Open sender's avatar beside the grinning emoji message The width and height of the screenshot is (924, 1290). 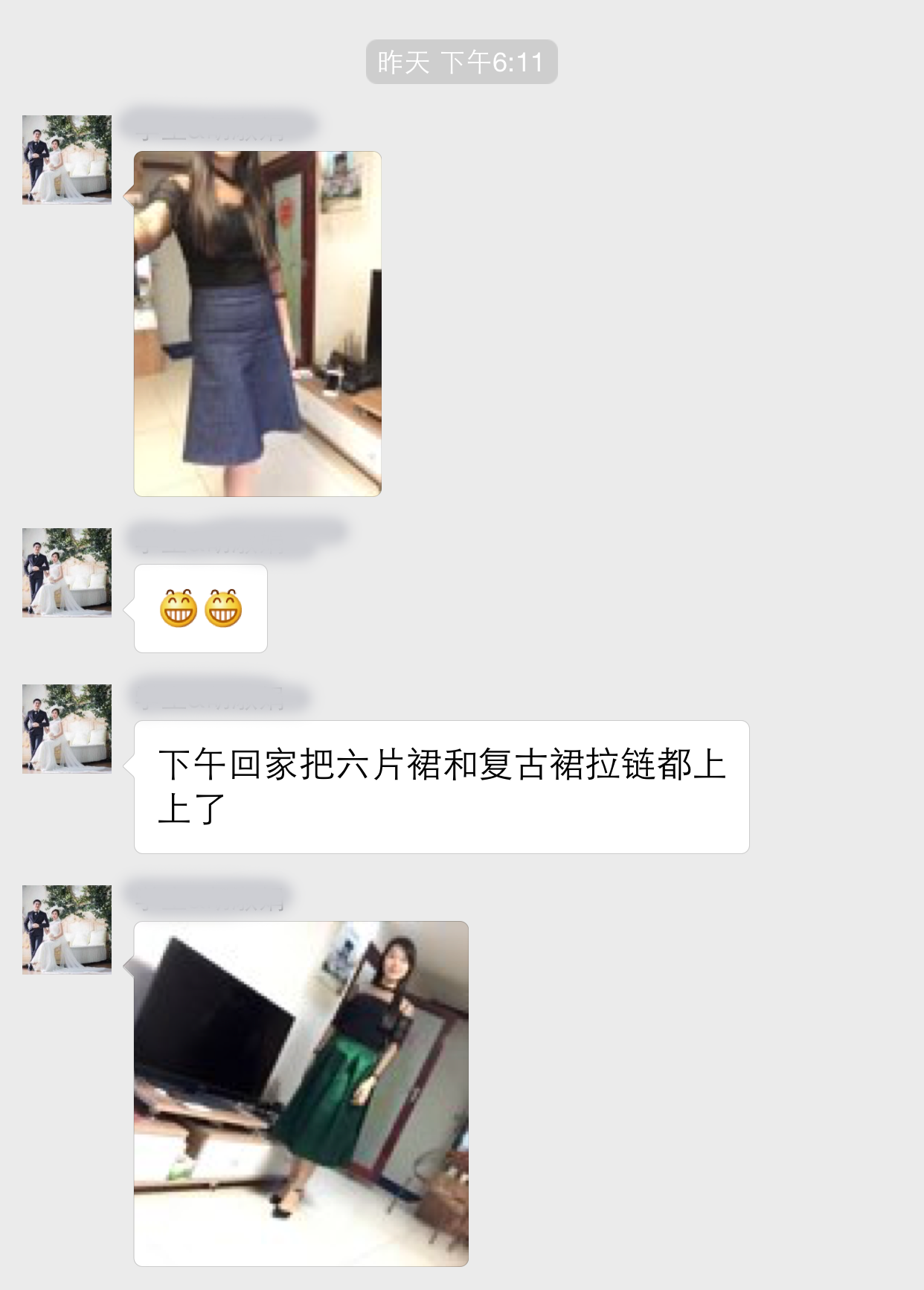67,572
